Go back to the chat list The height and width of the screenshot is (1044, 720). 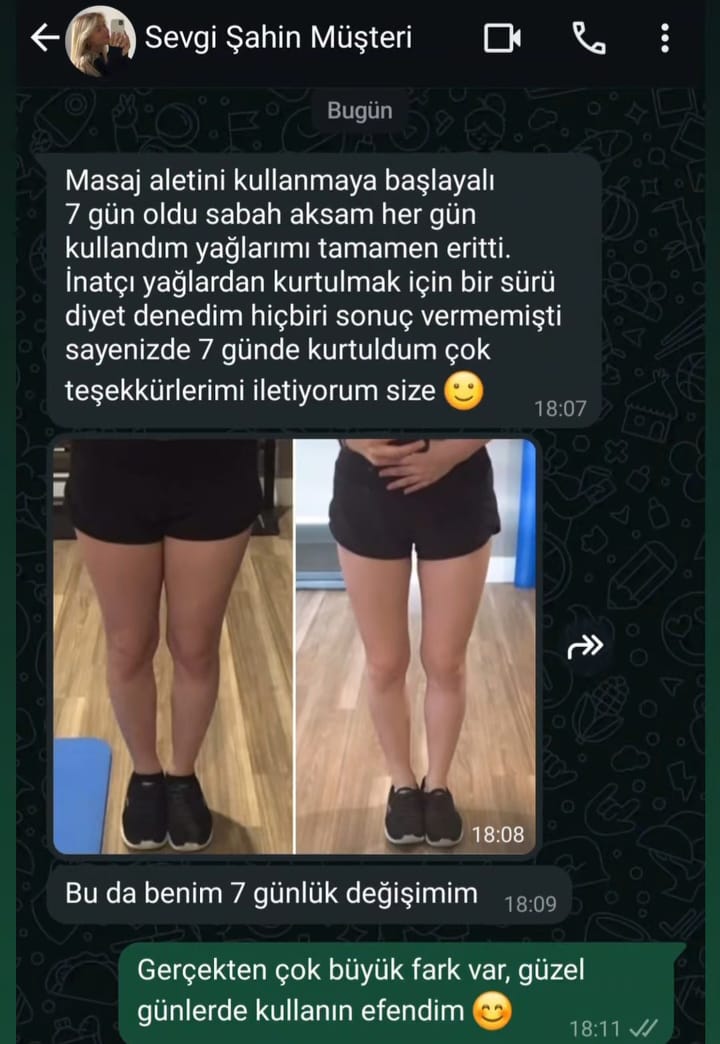44,39
